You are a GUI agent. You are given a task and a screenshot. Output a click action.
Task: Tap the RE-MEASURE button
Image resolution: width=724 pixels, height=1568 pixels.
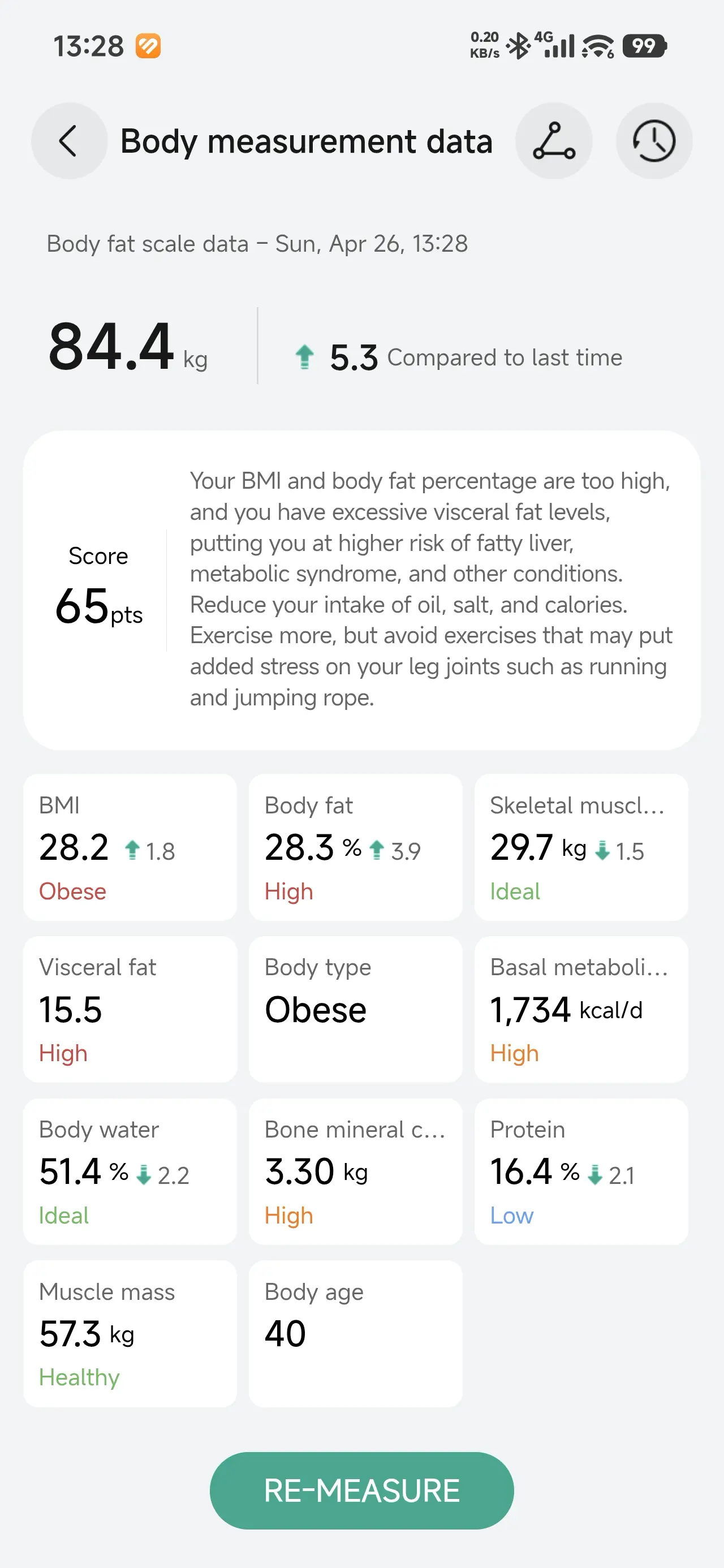click(x=361, y=1490)
